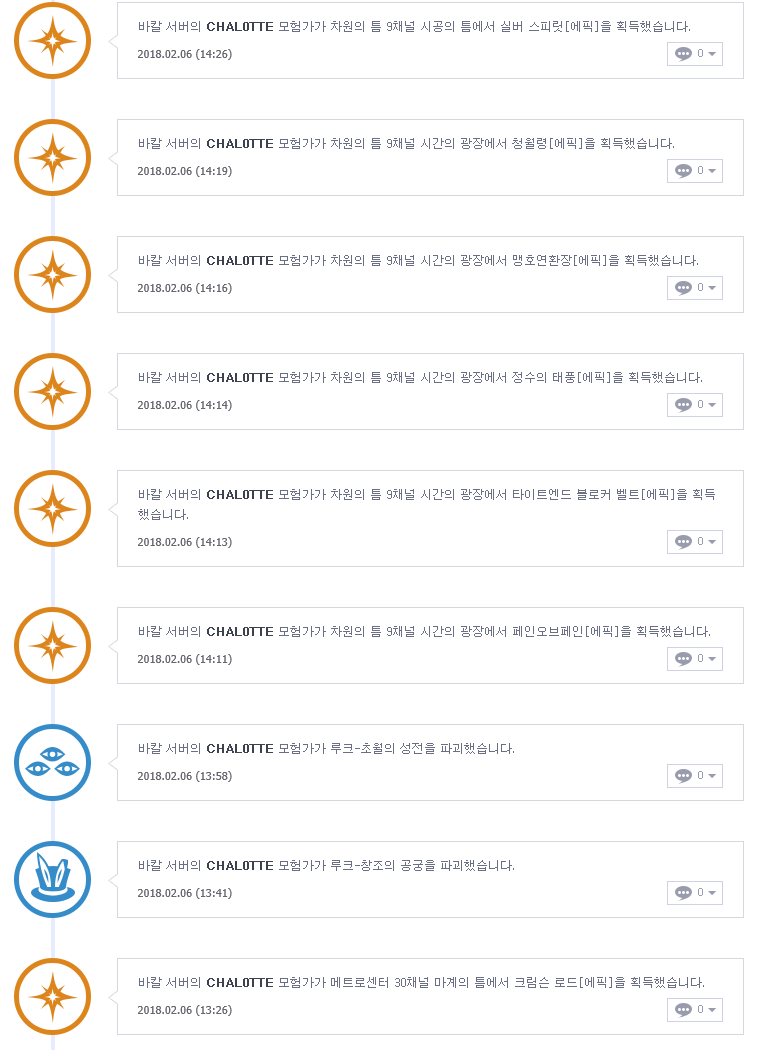Open comments on 루크-창조의 공궁 entry

pyautogui.click(x=695, y=893)
